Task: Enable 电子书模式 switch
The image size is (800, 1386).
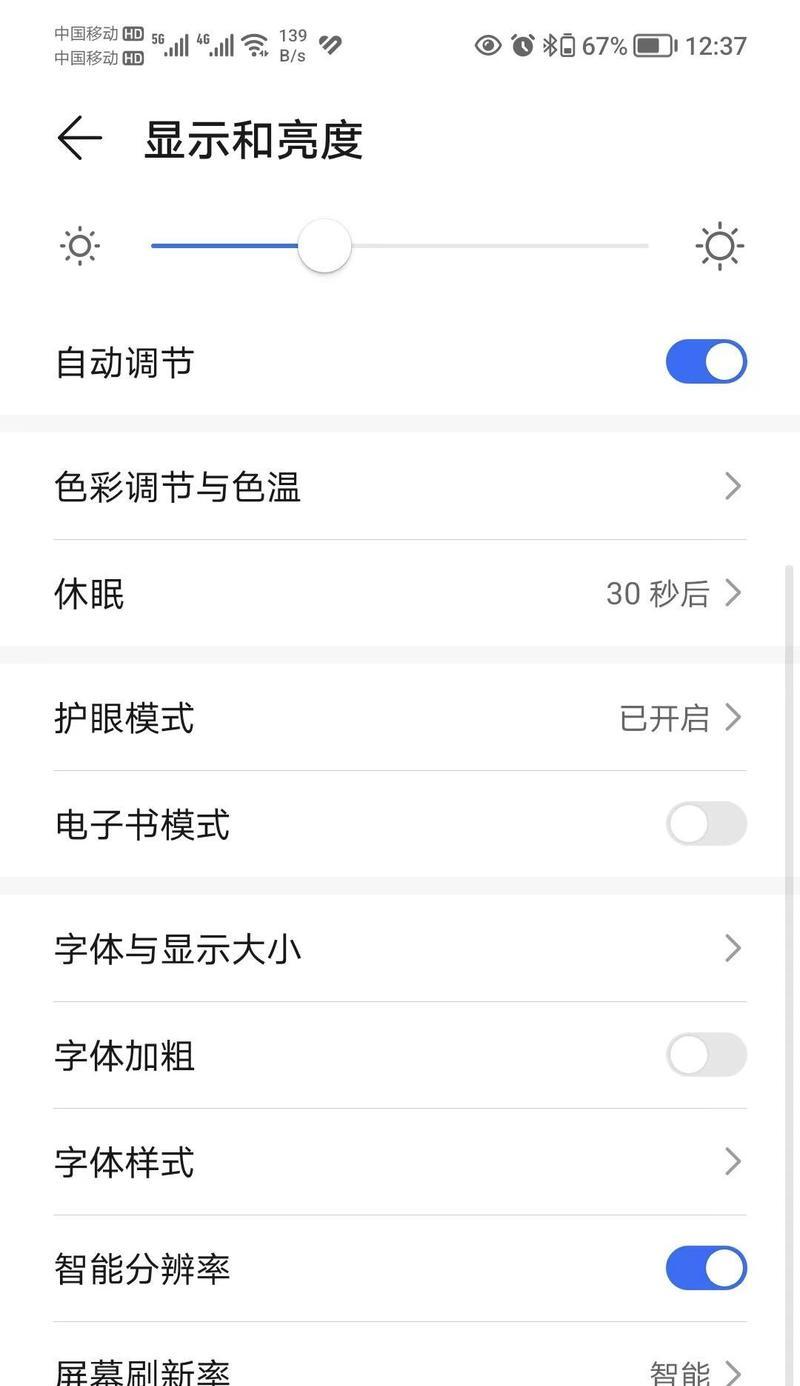Action: point(706,824)
